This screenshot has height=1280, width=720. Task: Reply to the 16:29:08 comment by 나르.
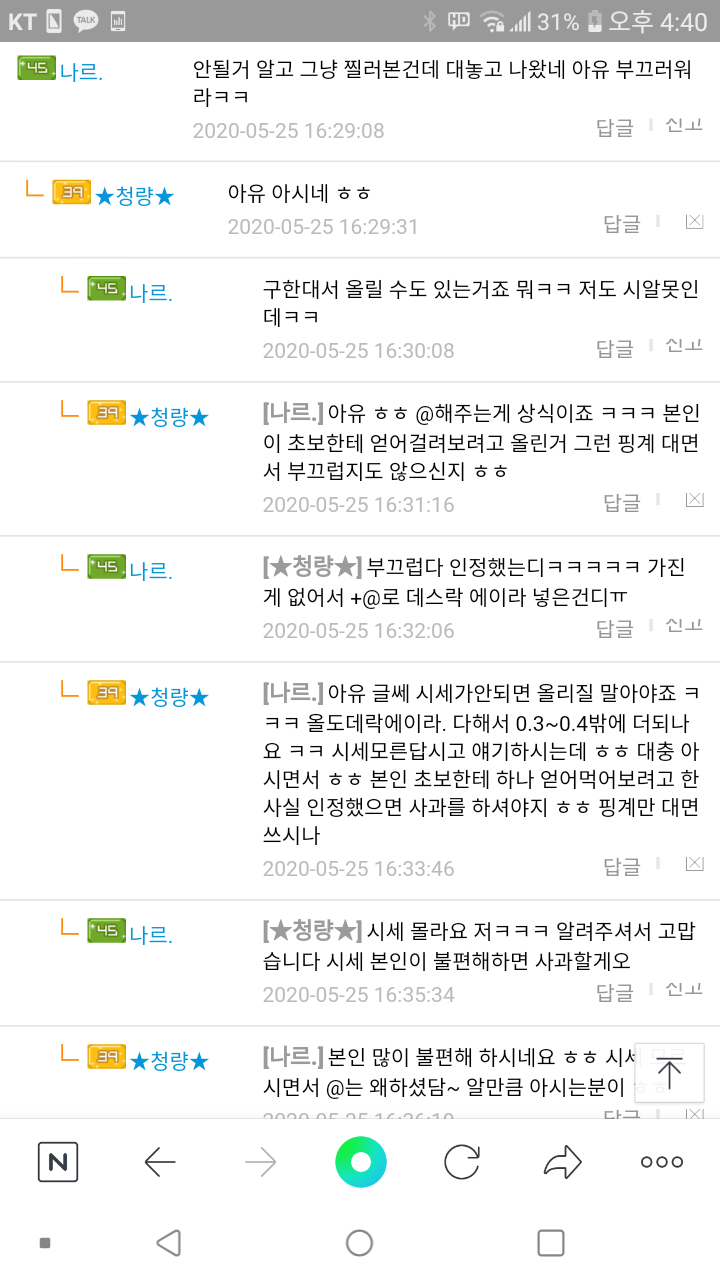click(615, 127)
